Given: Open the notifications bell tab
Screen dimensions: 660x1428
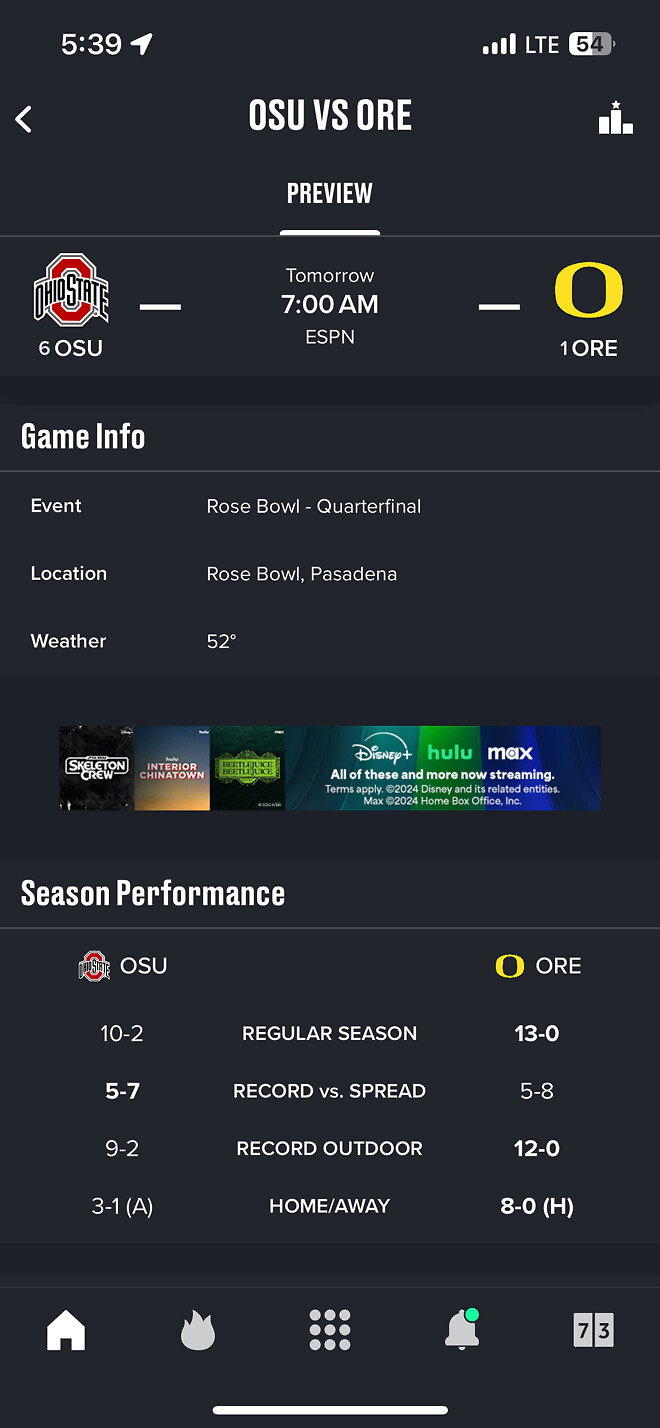Looking at the screenshot, I should coord(462,1330).
